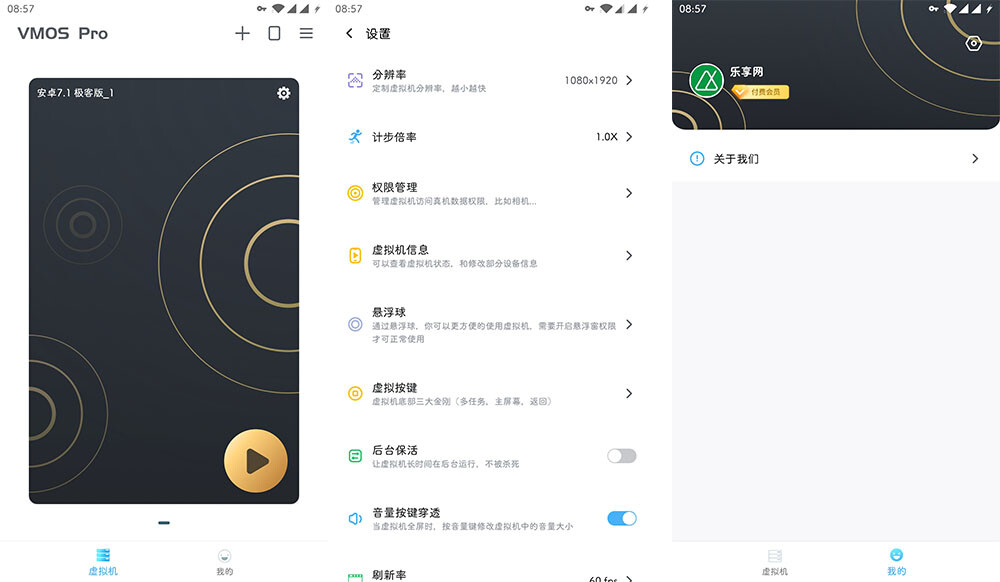The height and width of the screenshot is (582, 1000).
Task: Tap the rounded square icon beside the plus
Action: (274, 33)
